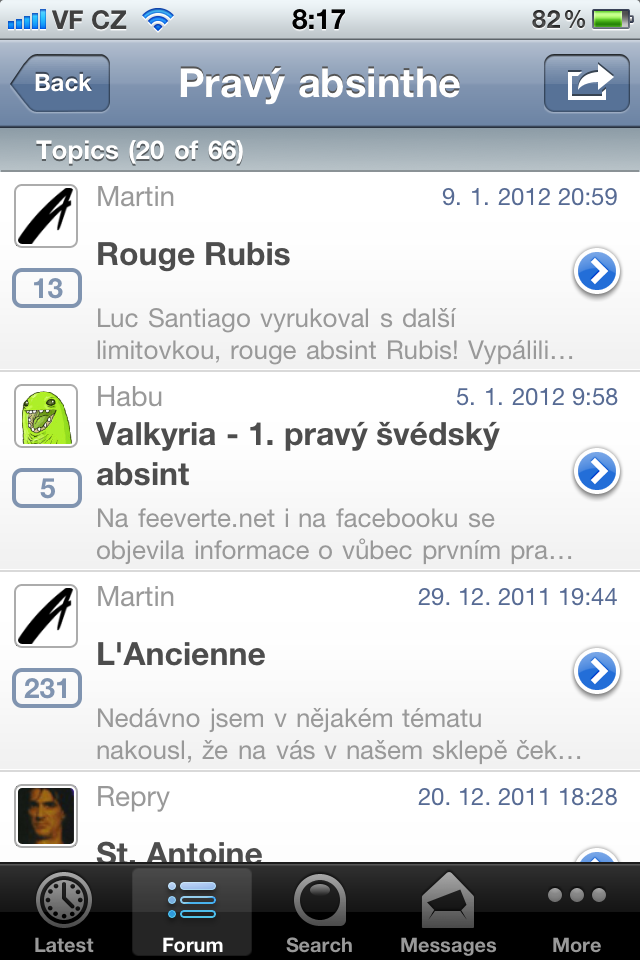Switch to the Latest tab

click(64, 912)
